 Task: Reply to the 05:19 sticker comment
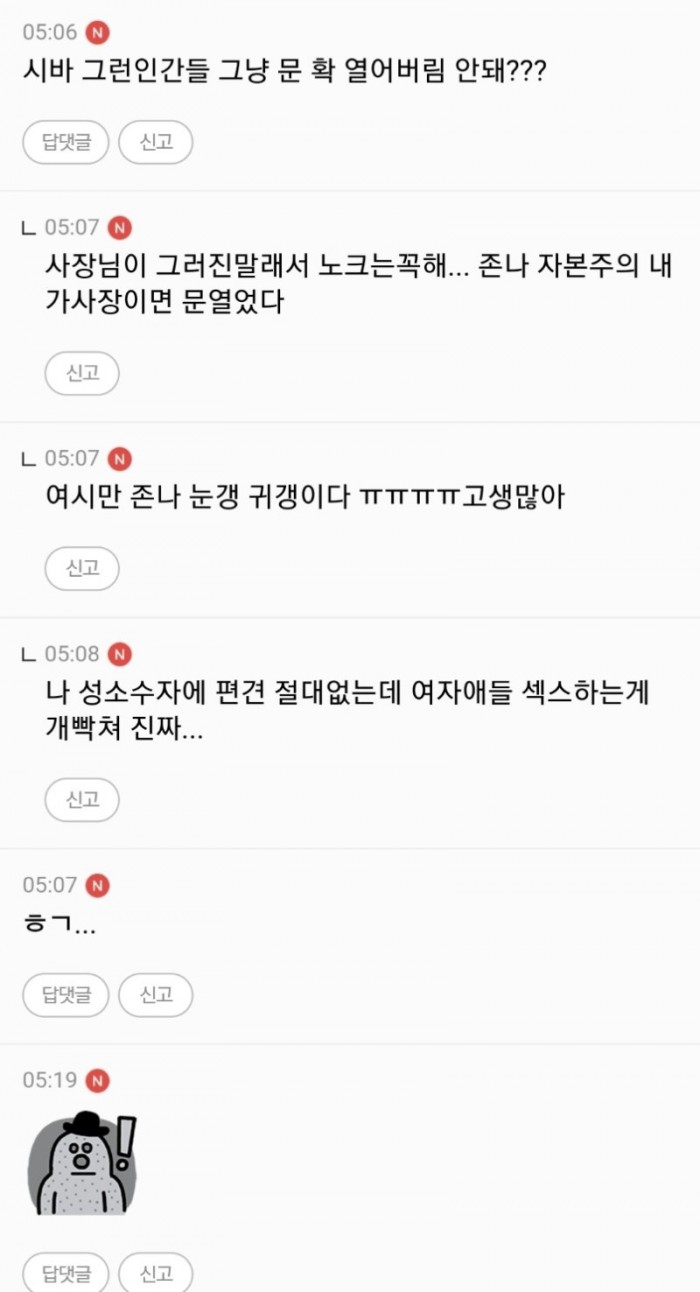click(66, 1273)
